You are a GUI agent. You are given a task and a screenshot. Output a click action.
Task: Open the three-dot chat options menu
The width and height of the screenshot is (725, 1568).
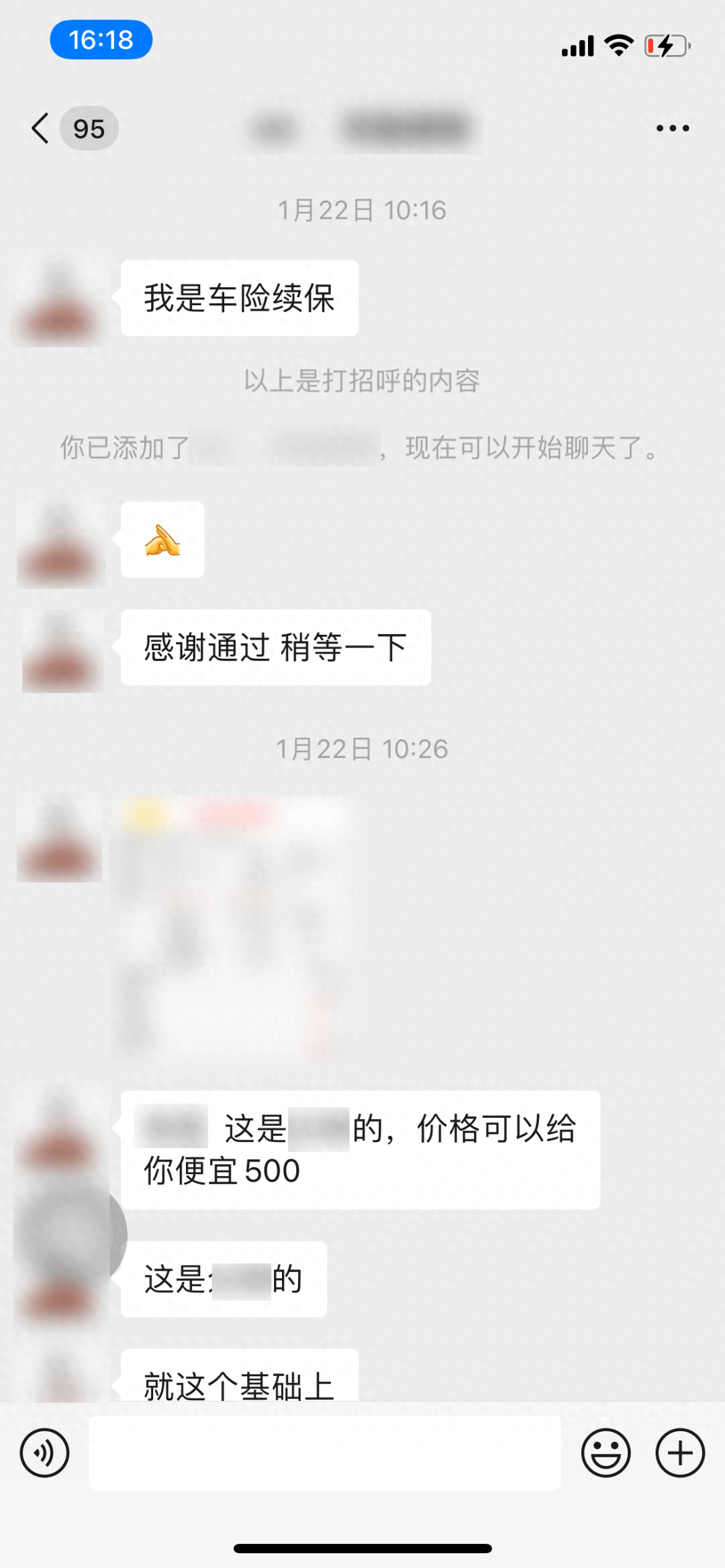click(x=673, y=128)
